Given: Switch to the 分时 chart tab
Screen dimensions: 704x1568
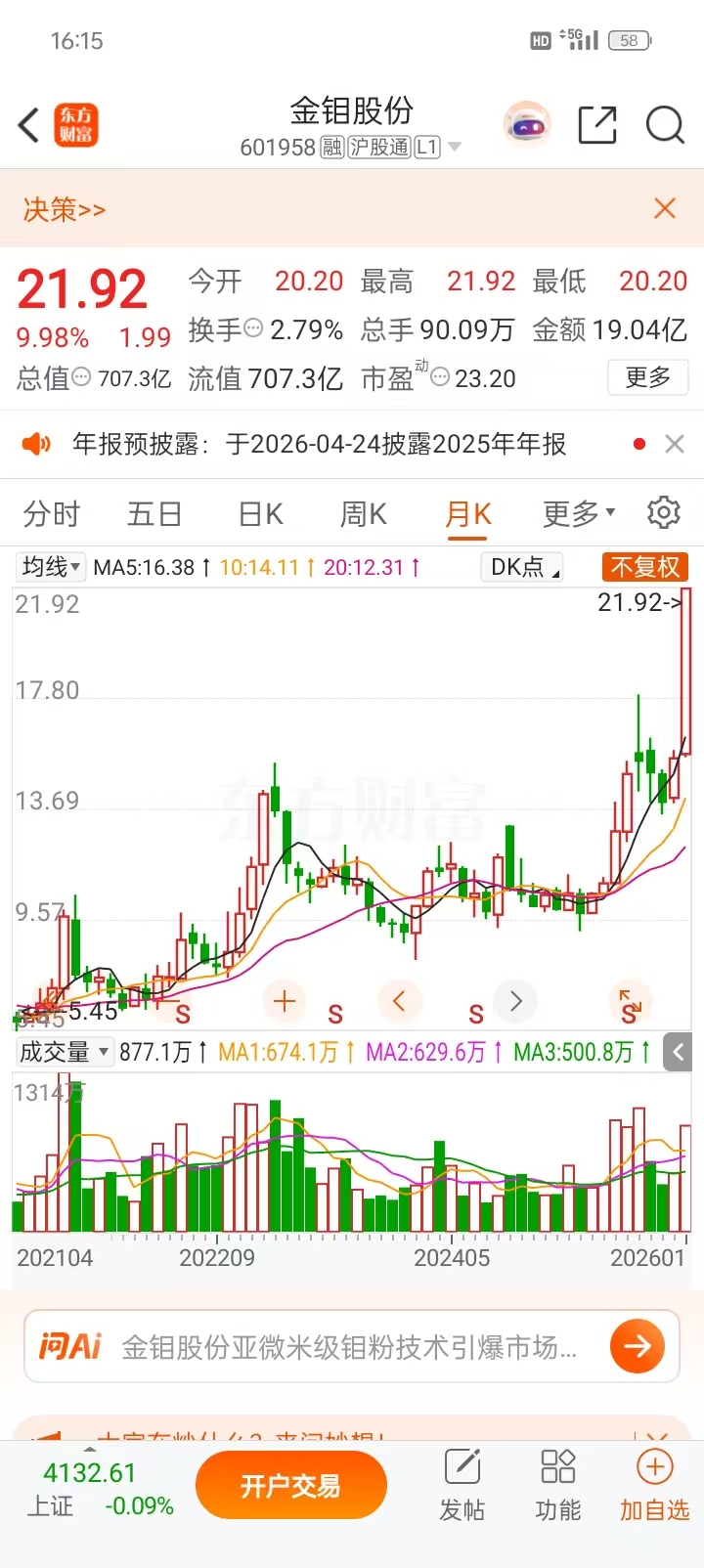Looking at the screenshot, I should click(52, 513).
